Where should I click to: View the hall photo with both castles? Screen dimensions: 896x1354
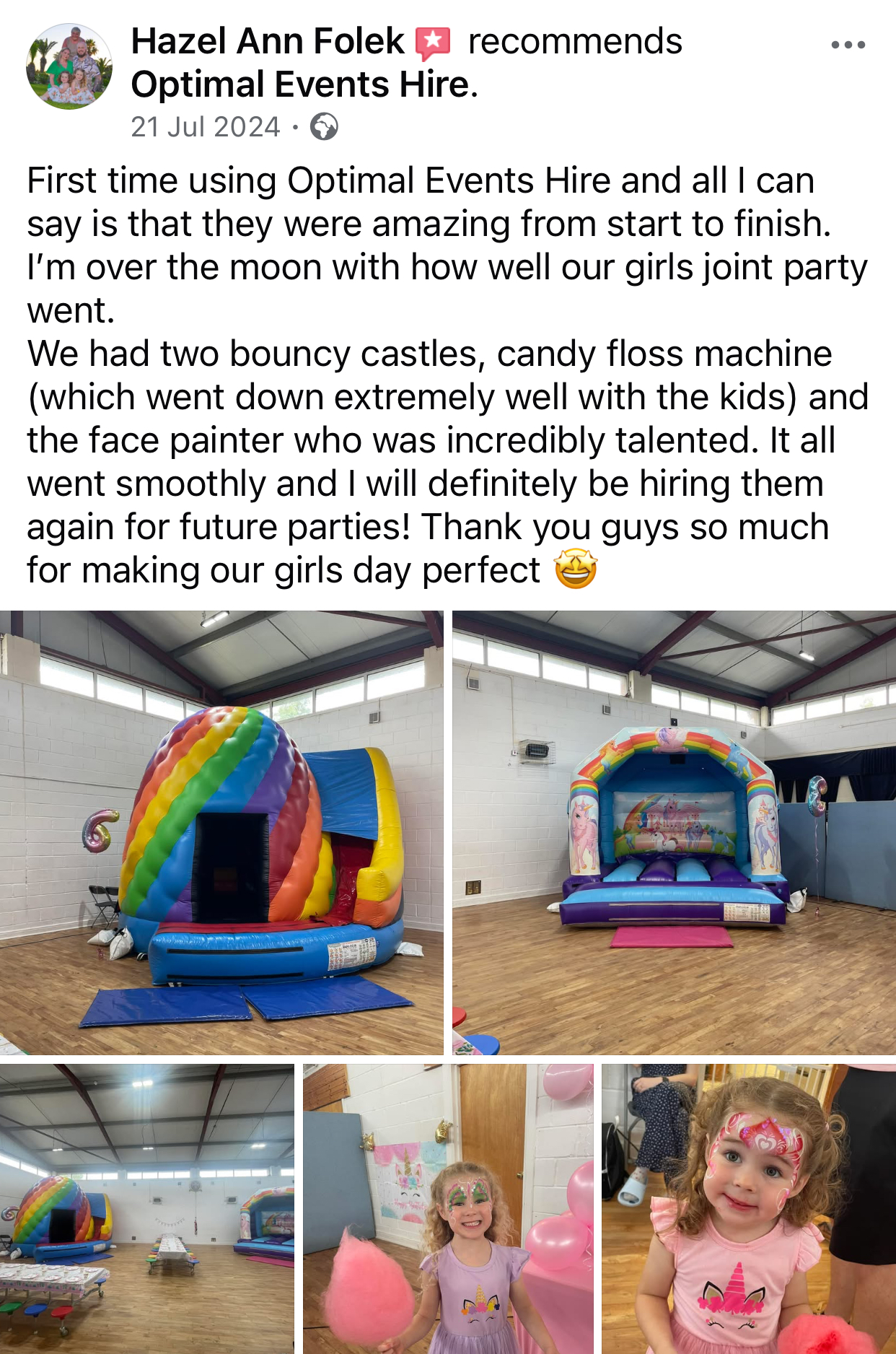[146, 1207]
